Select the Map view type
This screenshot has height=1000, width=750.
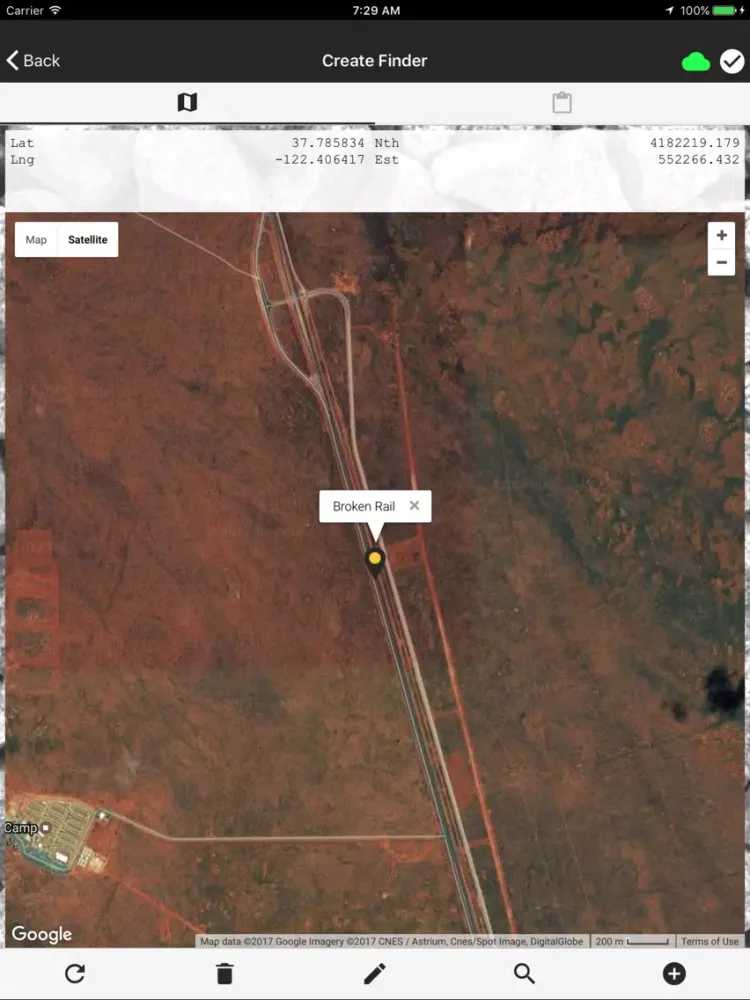pyautogui.click(x=36, y=240)
